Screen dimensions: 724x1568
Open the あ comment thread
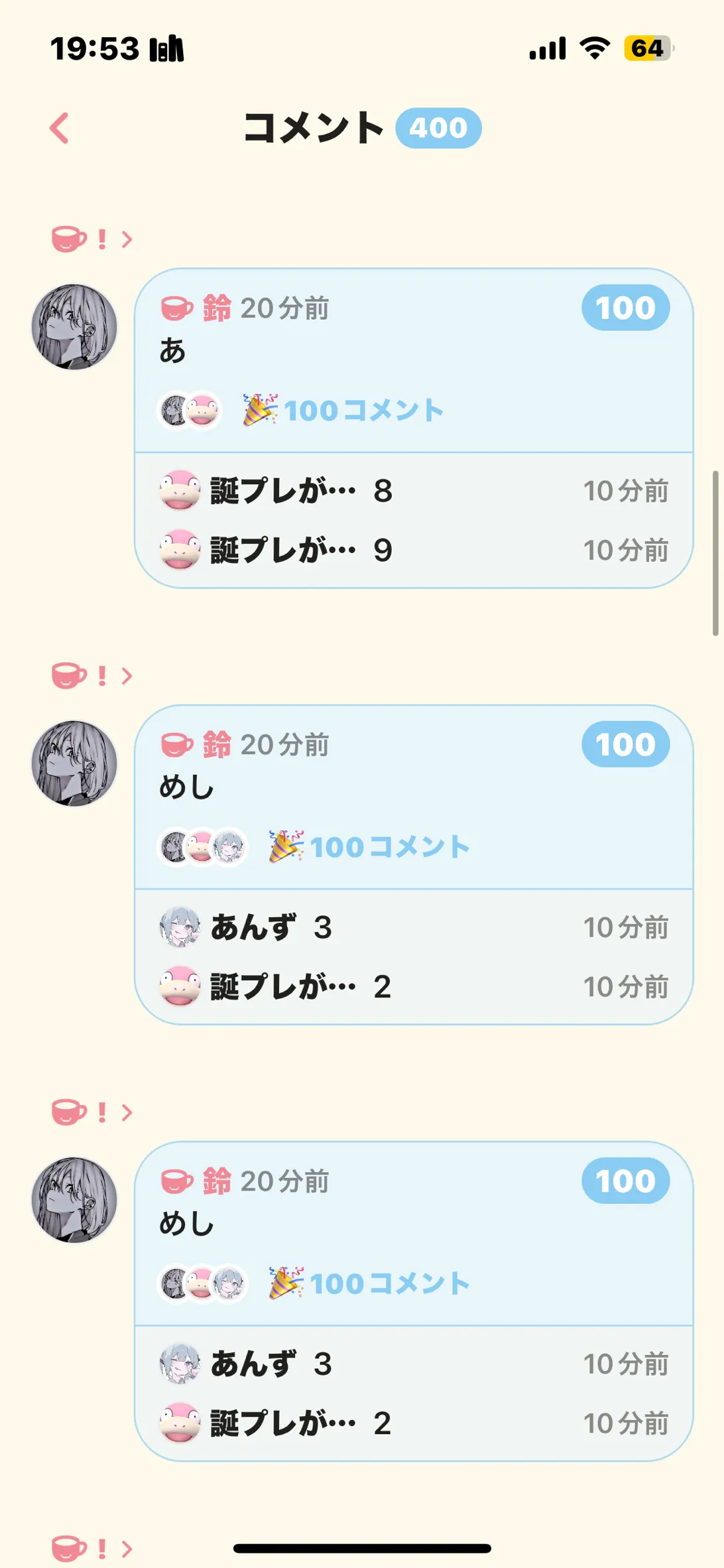(414, 361)
